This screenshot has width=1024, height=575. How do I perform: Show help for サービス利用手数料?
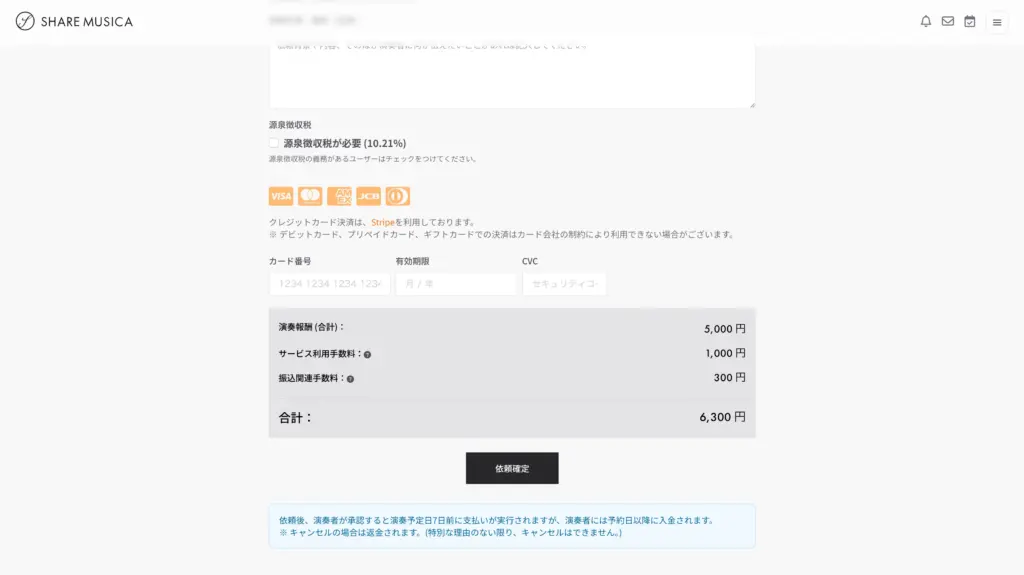(x=367, y=354)
